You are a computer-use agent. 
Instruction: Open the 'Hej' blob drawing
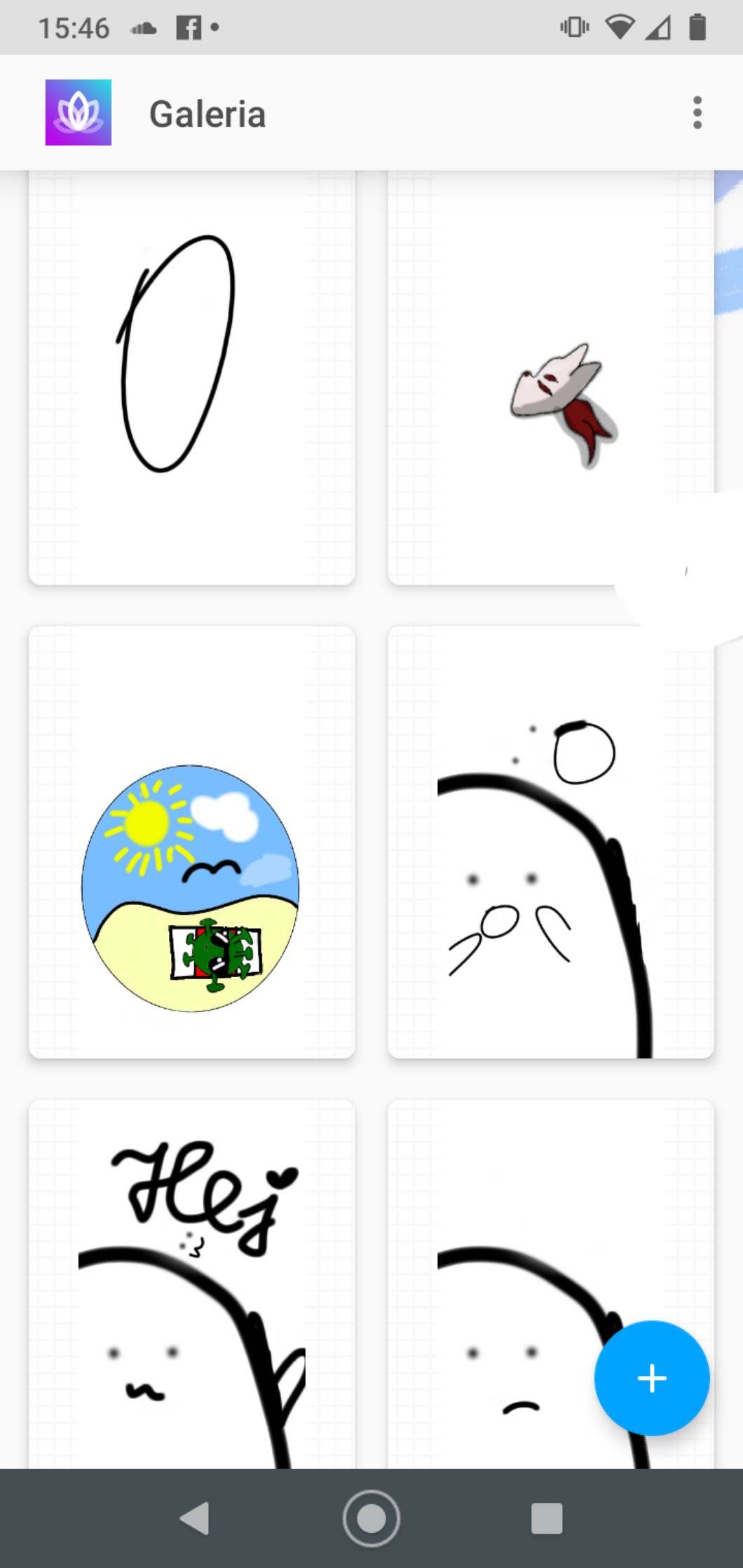[x=191, y=1283]
